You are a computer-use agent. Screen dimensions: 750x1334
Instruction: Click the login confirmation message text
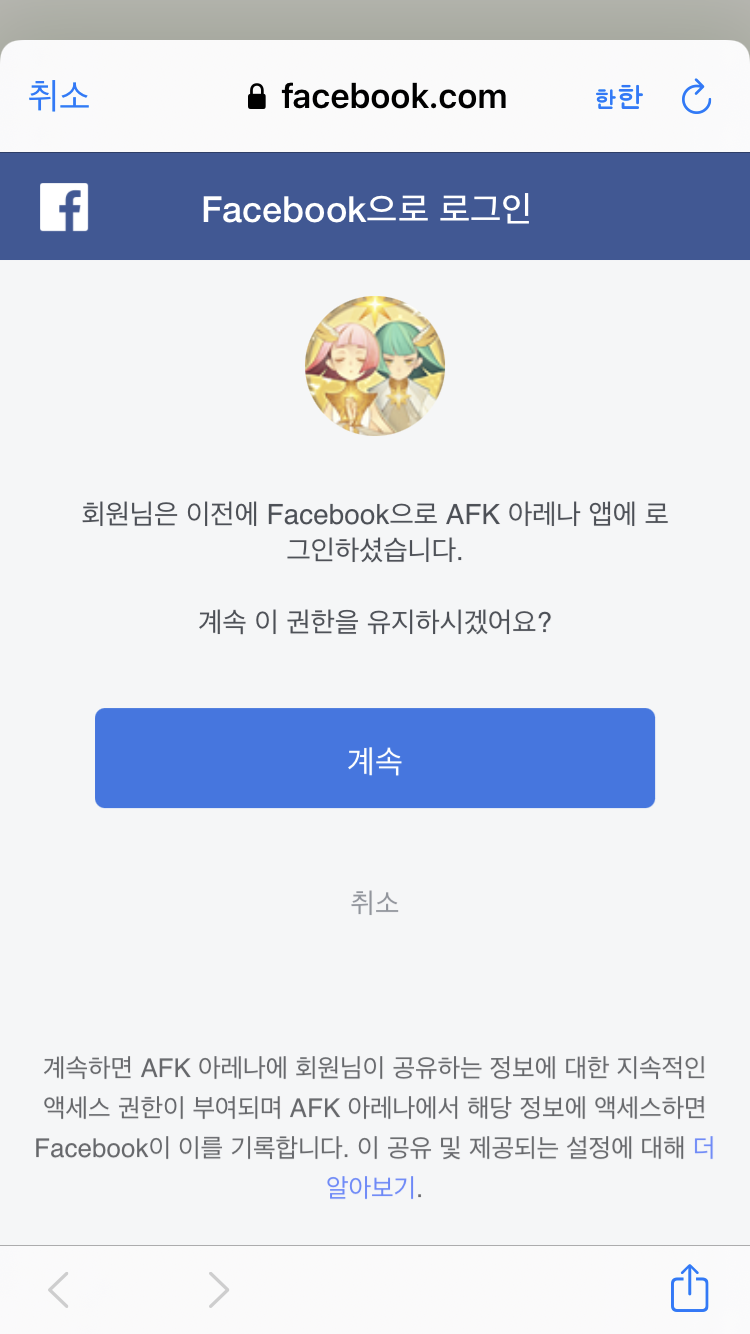pyautogui.click(x=375, y=530)
